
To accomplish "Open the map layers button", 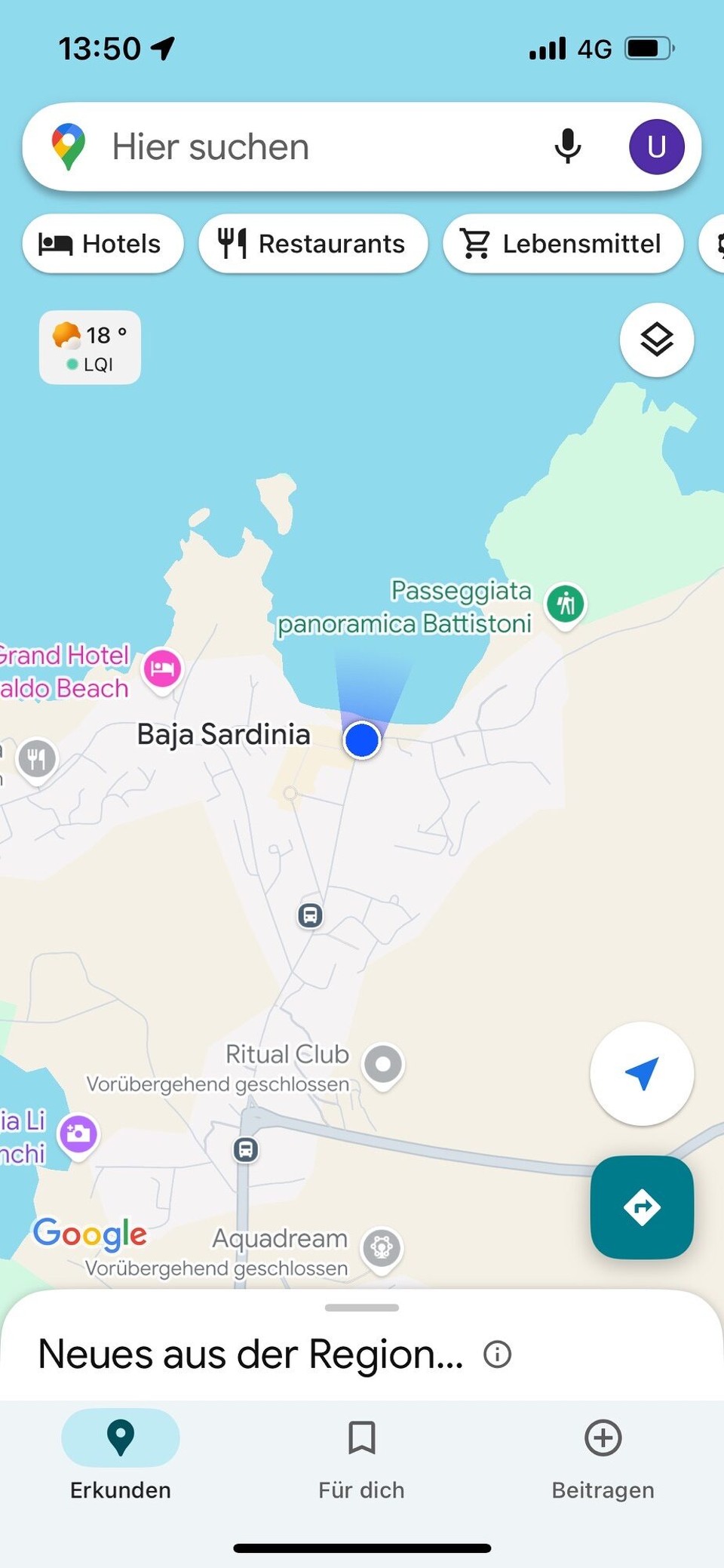I will 656,340.
